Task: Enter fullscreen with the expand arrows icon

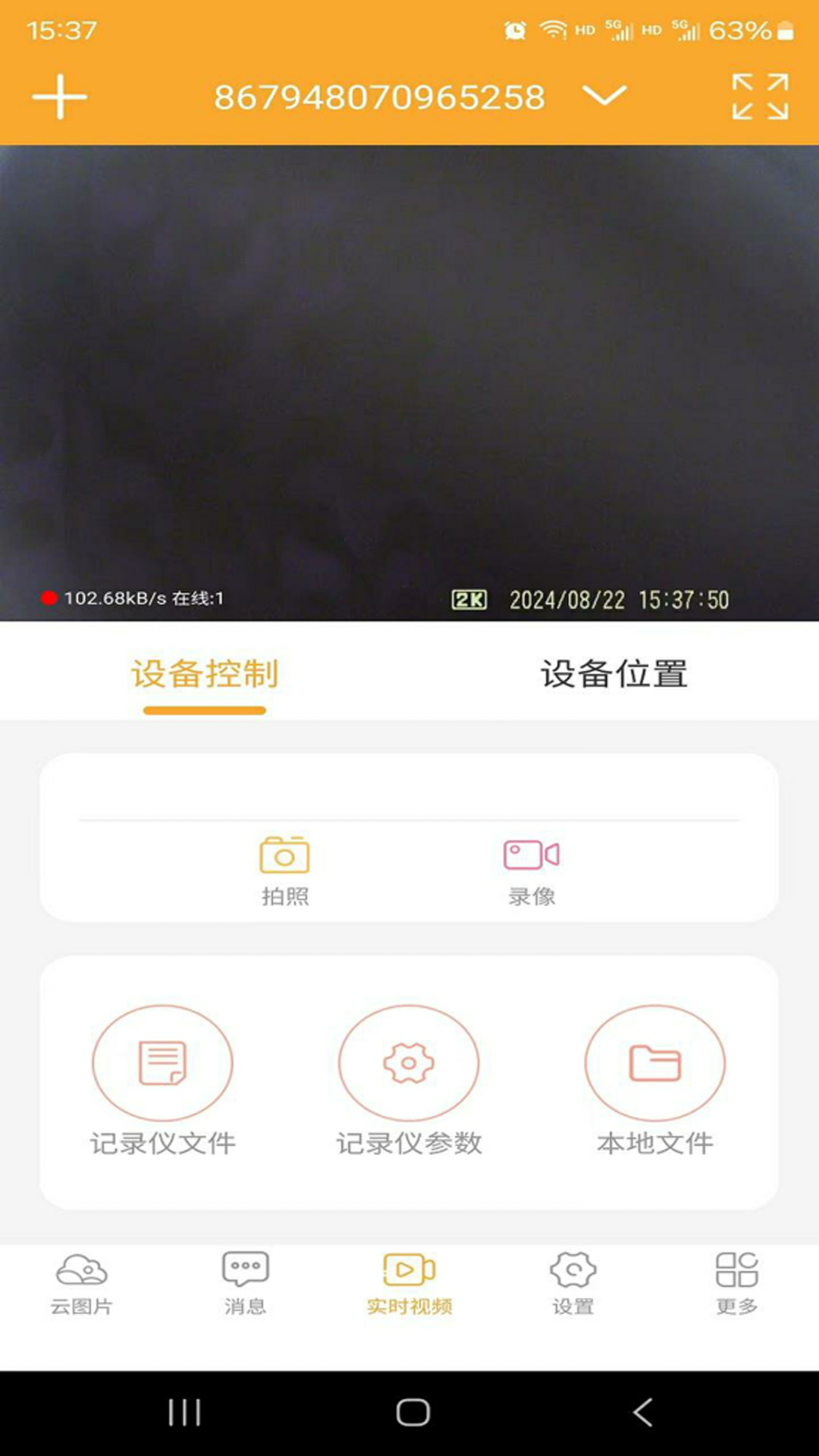Action: click(761, 97)
